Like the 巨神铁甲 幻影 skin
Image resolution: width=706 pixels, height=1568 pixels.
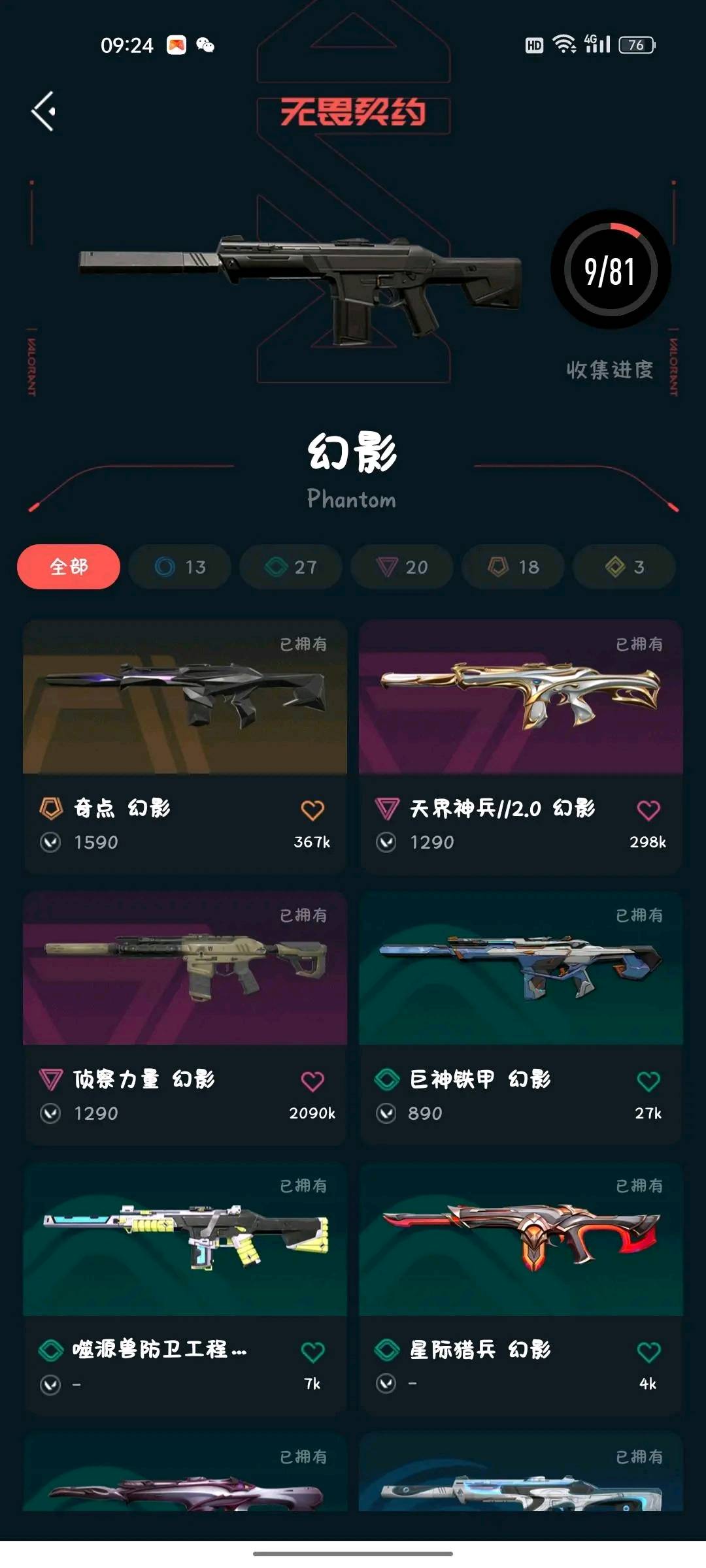point(648,1081)
